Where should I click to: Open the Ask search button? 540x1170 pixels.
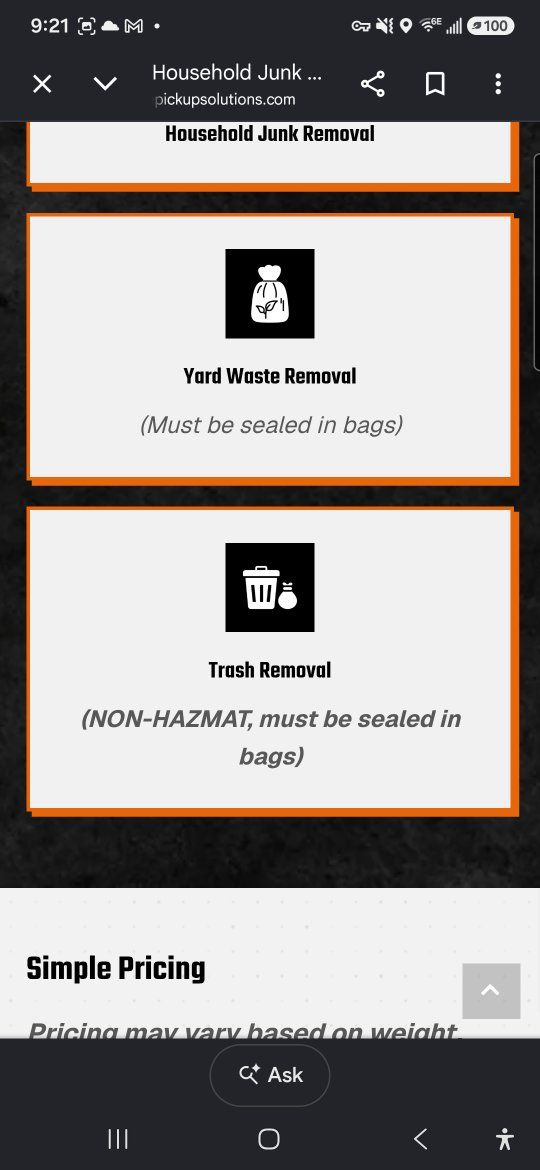[270, 1074]
